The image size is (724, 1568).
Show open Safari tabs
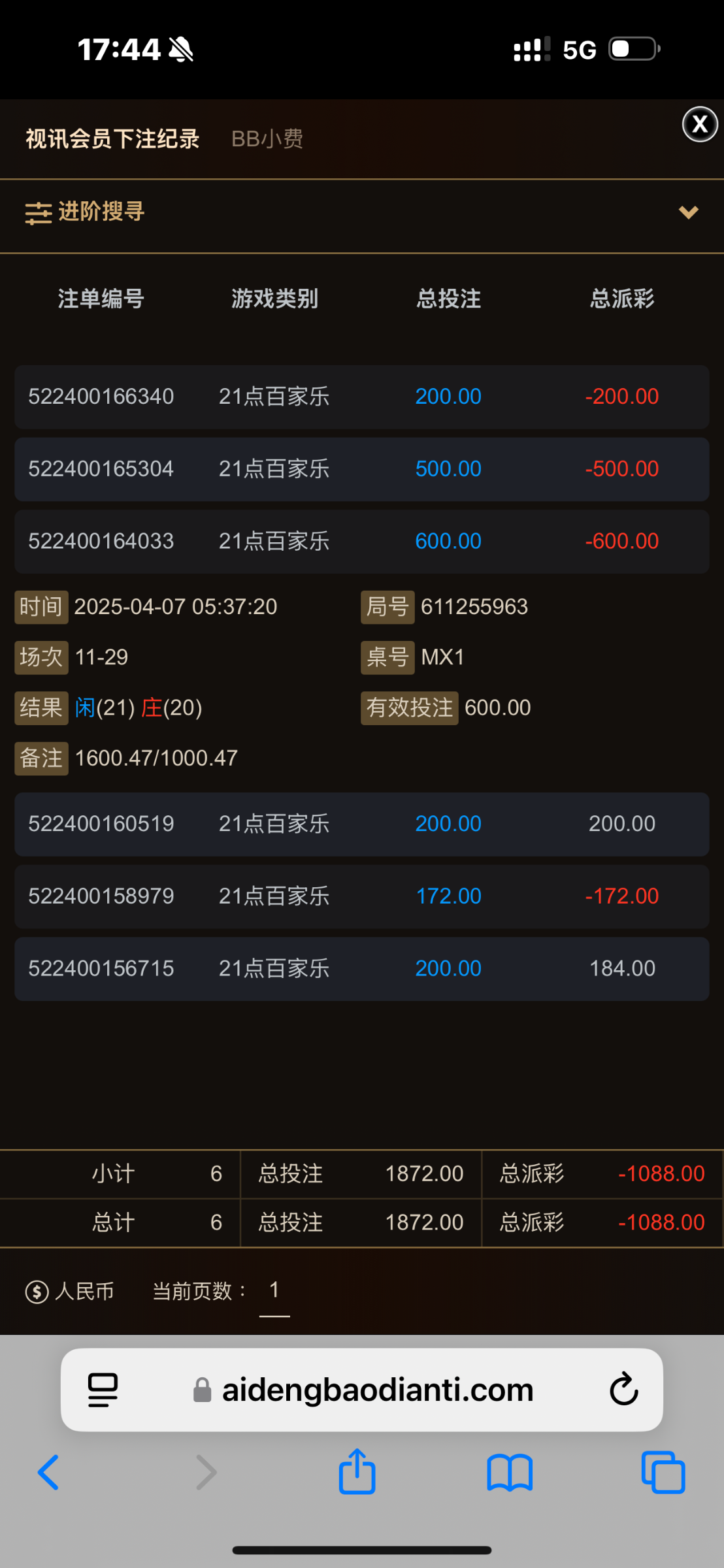(663, 1473)
